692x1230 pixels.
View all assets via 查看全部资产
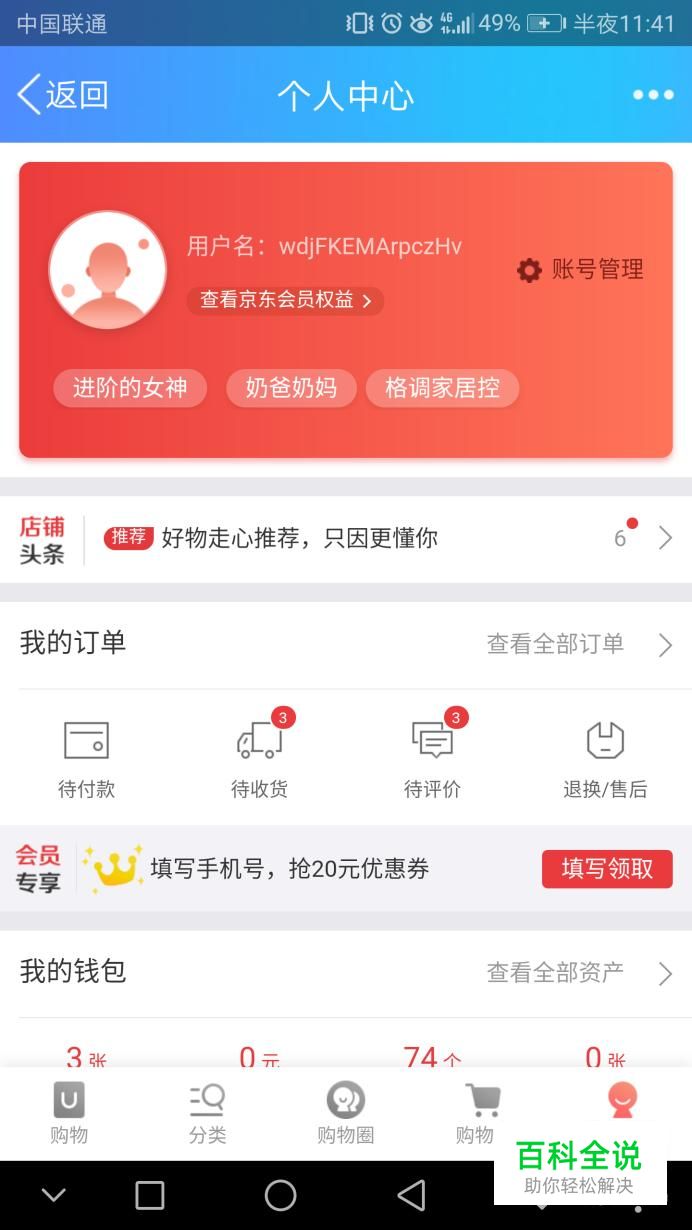[580, 972]
